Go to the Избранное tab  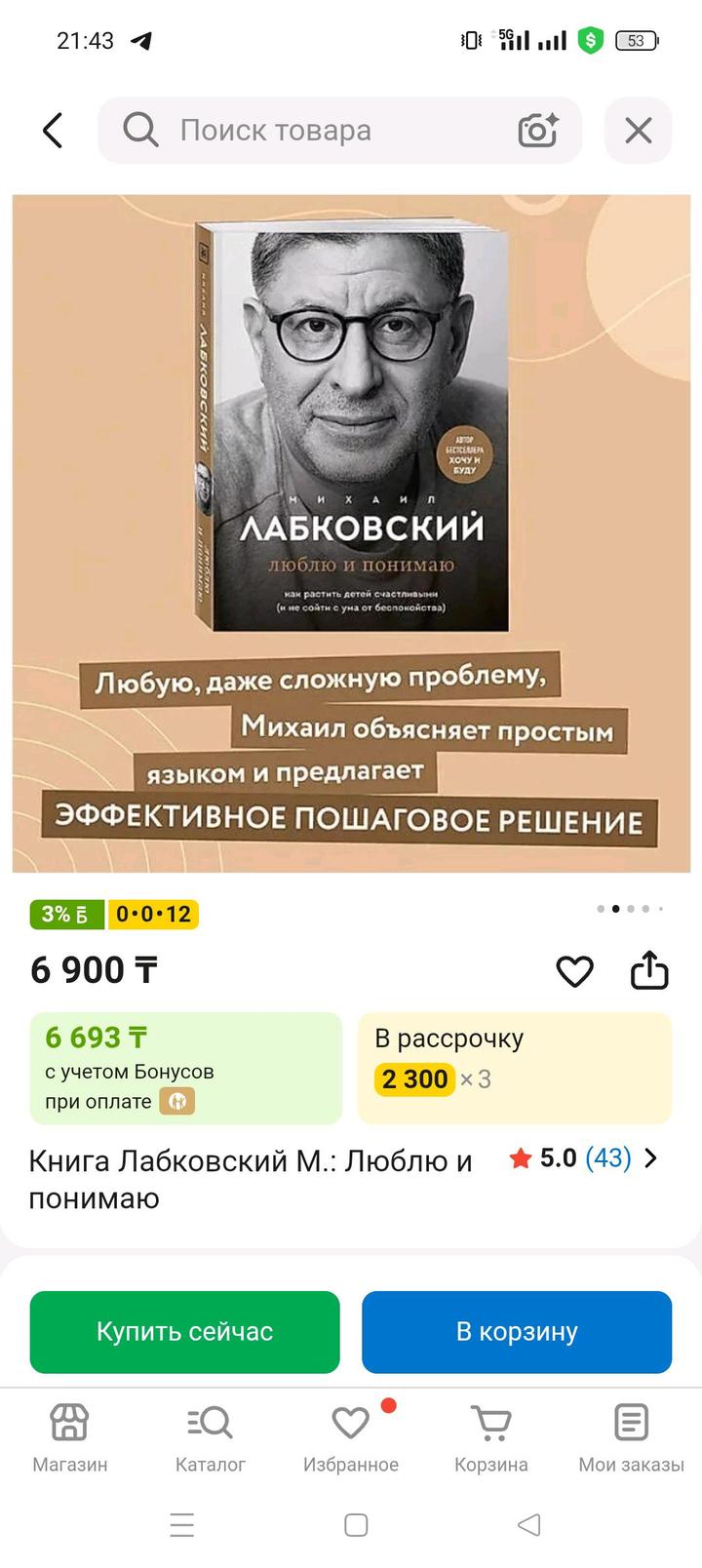click(x=350, y=1438)
